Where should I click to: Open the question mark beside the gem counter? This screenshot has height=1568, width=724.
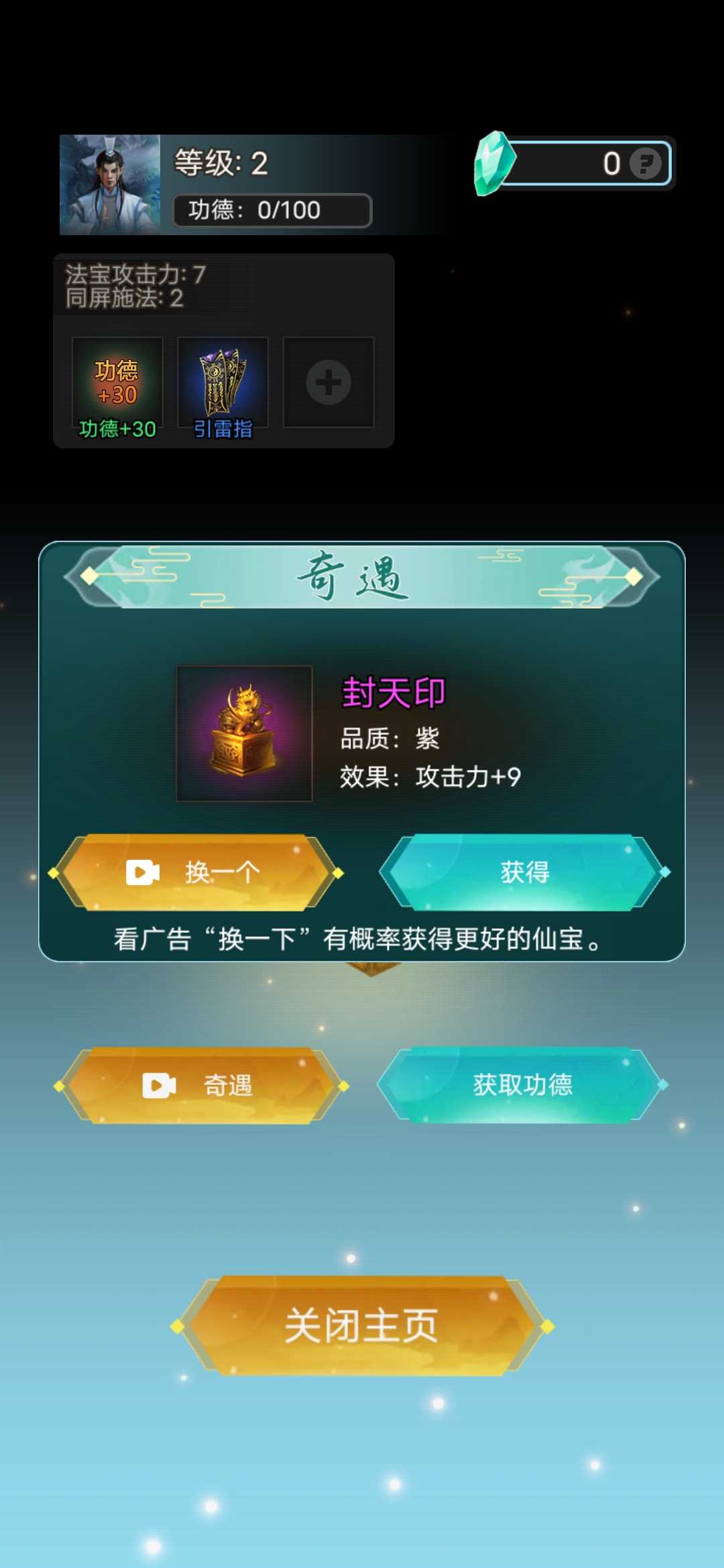[x=646, y=164]
